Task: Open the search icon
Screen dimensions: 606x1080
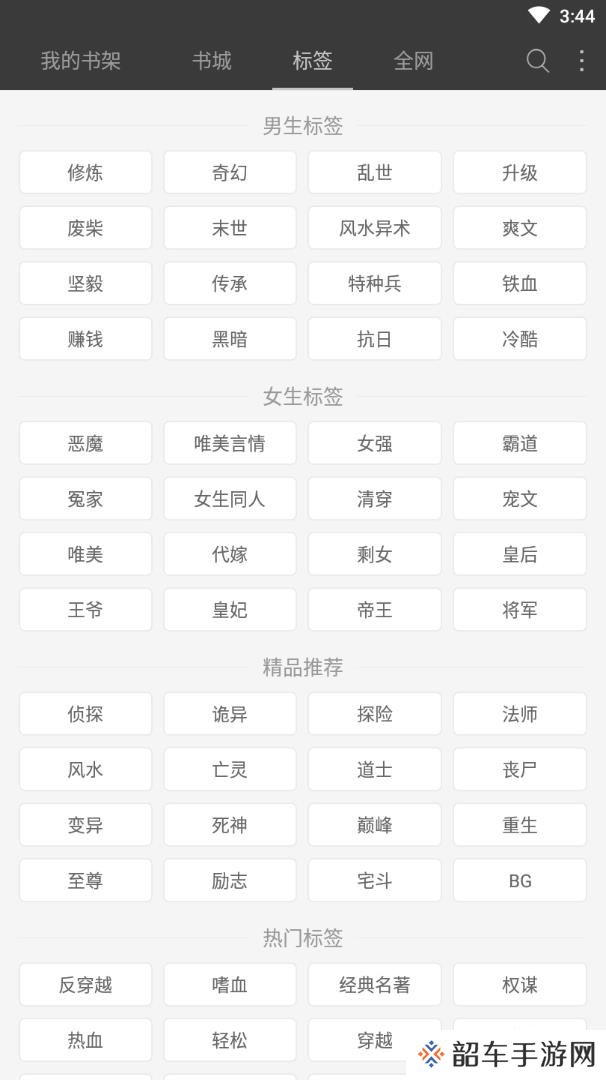Action: click(538, 61)
